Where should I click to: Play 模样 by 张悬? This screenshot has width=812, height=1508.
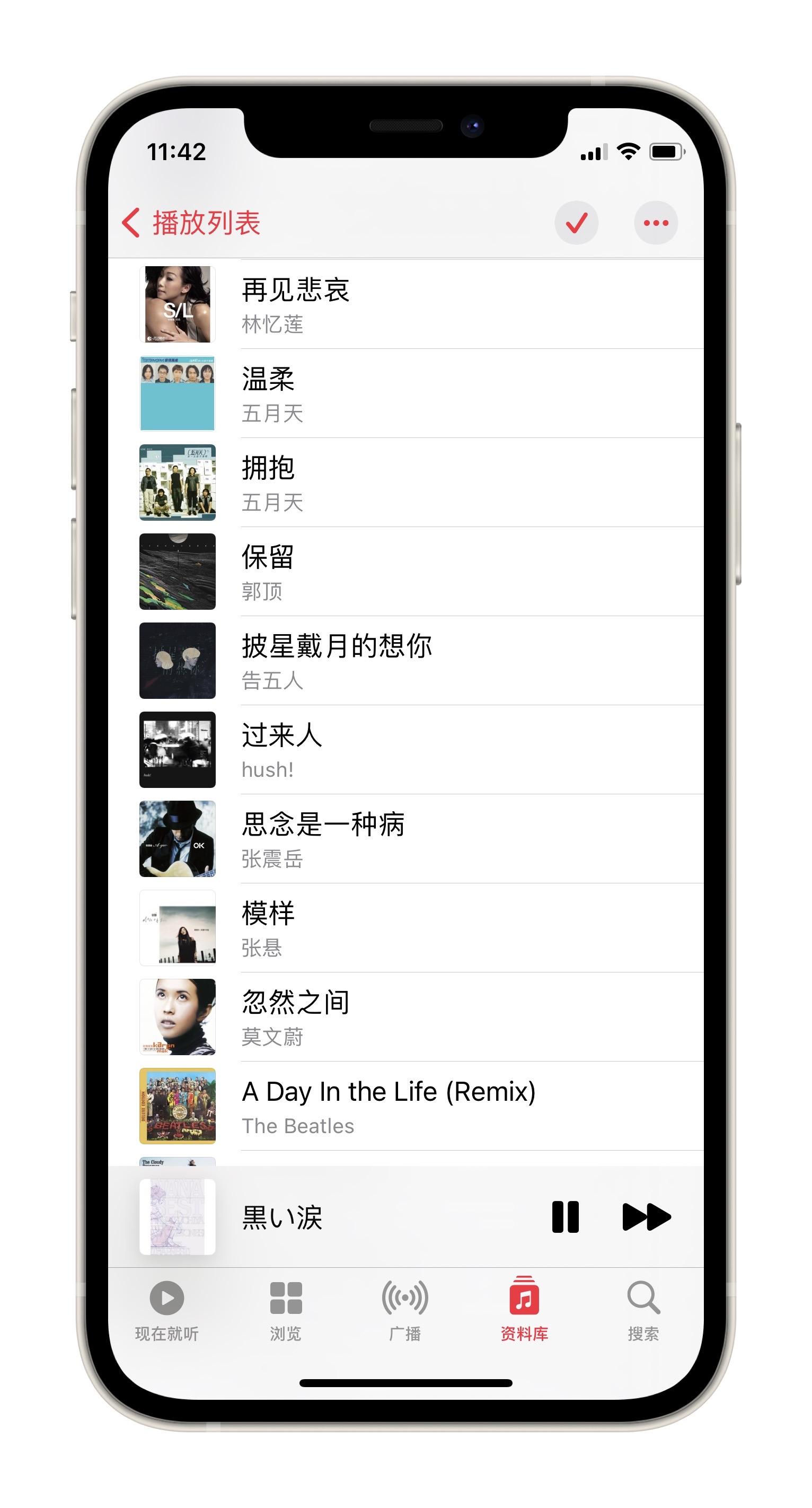click(410, 928)
